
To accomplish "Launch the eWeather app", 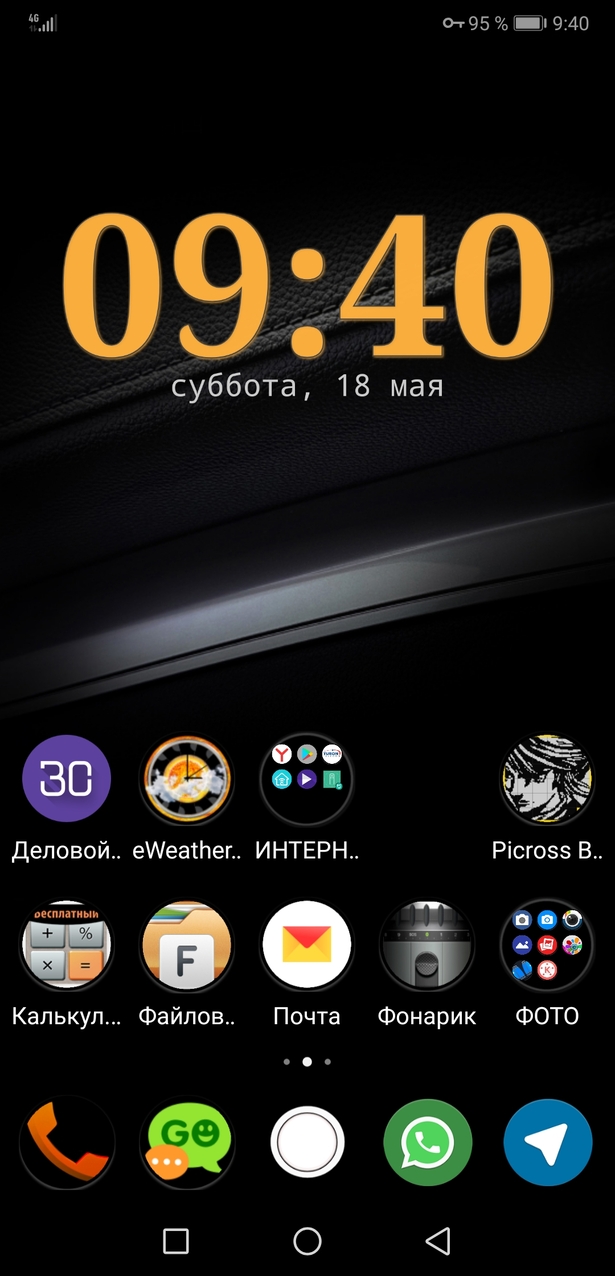I will [187, 780].
